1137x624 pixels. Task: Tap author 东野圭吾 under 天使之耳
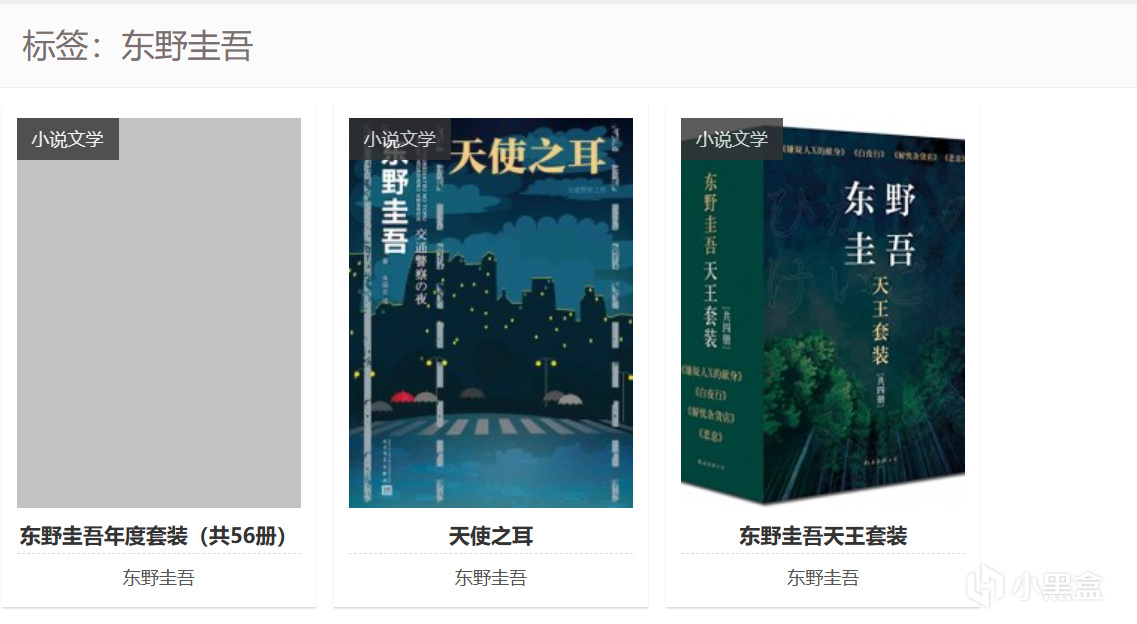(490, 577)
